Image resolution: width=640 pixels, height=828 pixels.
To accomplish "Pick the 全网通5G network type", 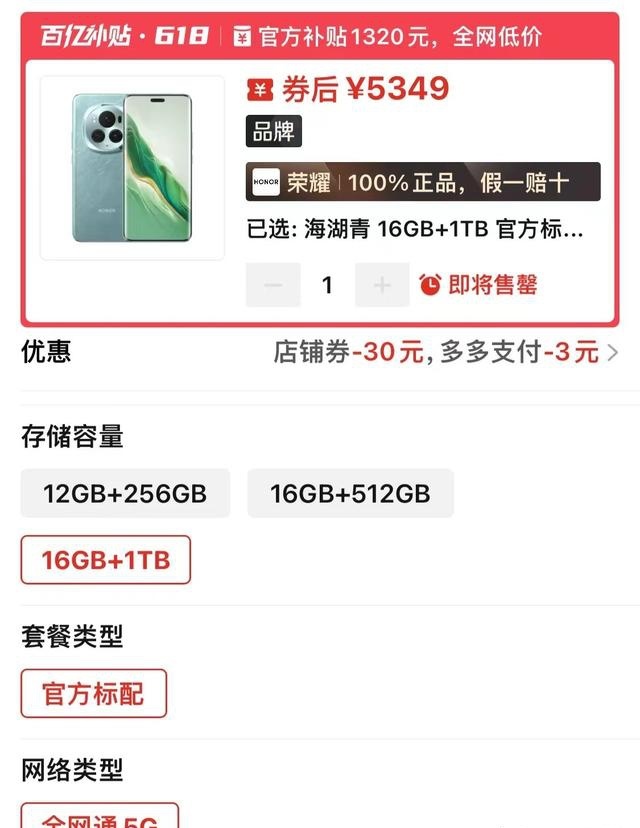I will [x=99, y=816].
